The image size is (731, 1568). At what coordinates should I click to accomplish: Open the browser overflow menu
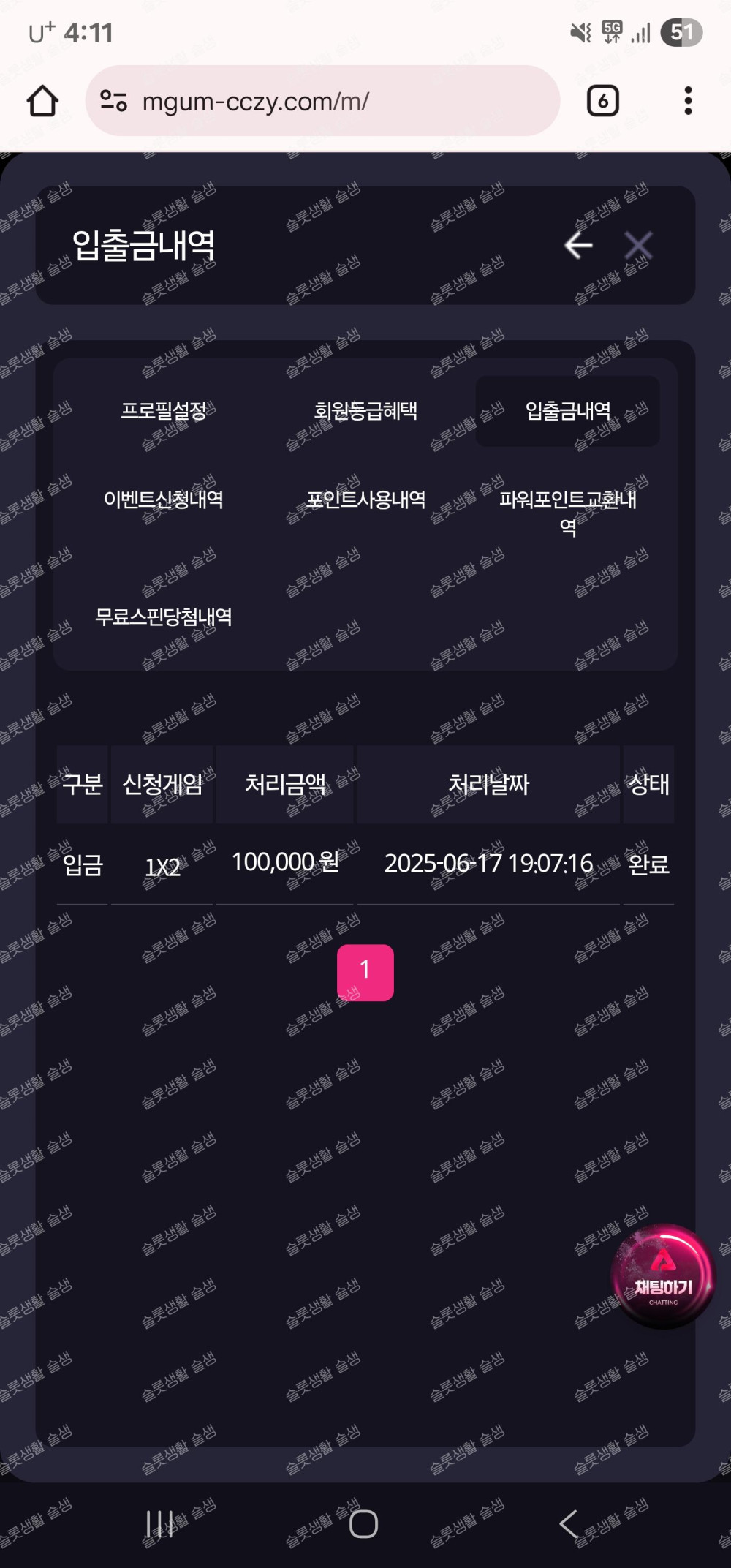point(688,101)
